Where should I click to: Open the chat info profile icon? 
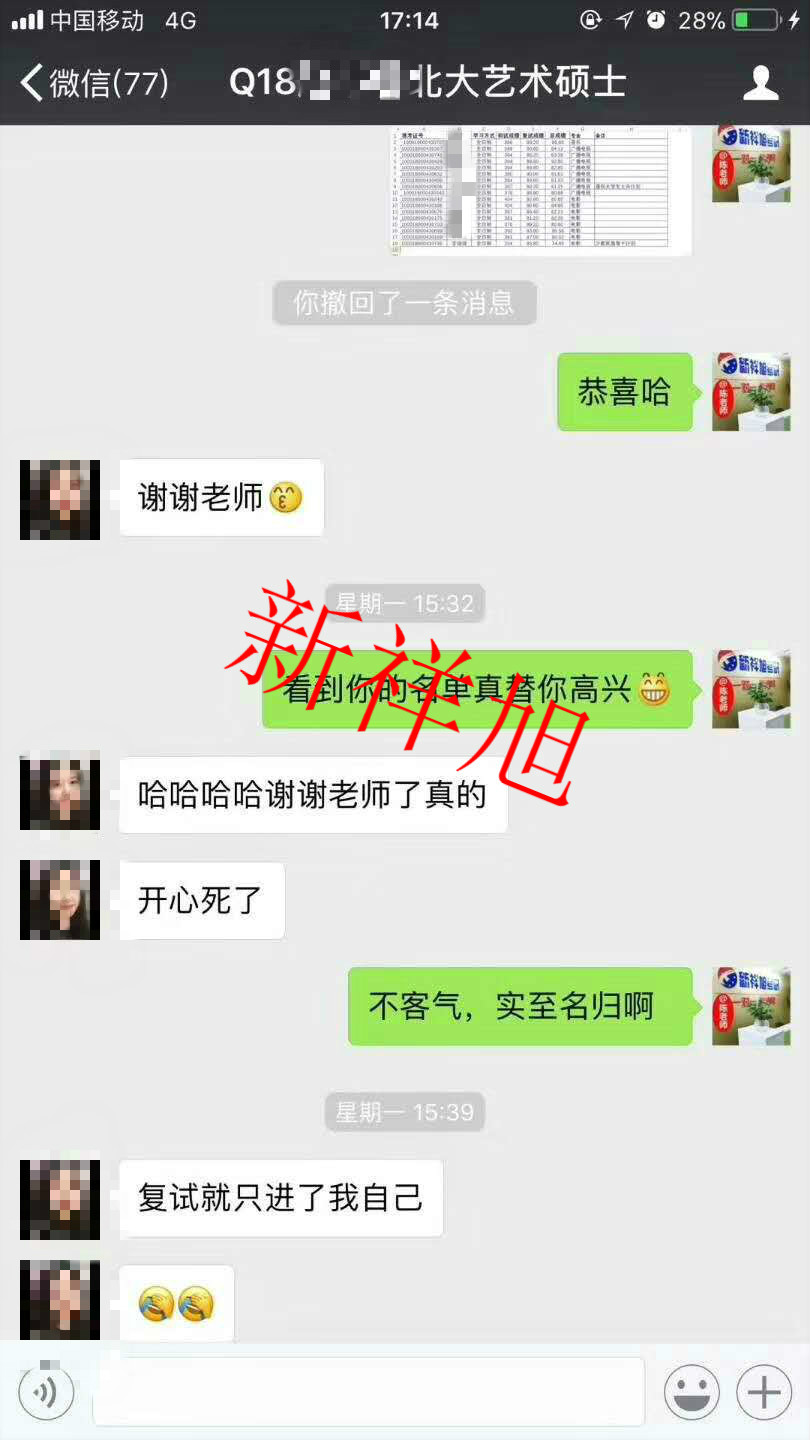pyautogui.click(x=760, y=82)
